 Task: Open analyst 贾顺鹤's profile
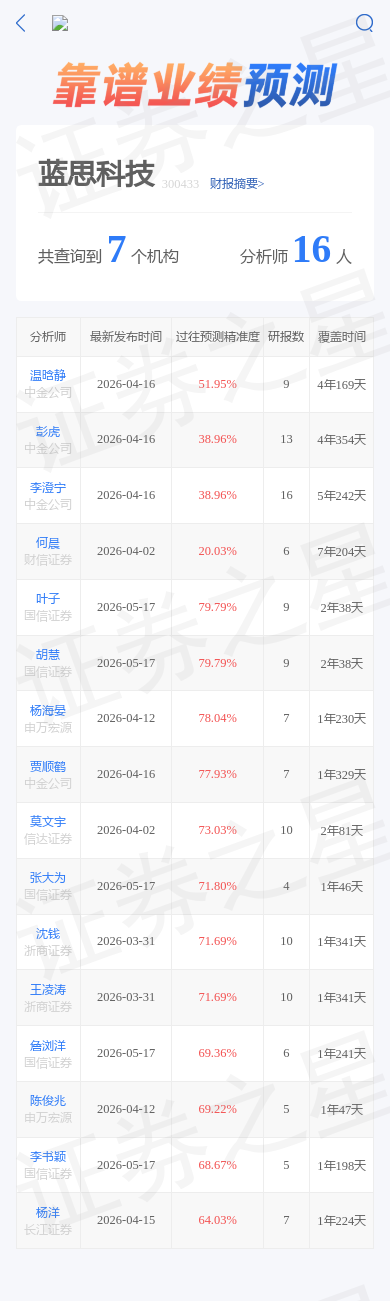pos(48,767)
